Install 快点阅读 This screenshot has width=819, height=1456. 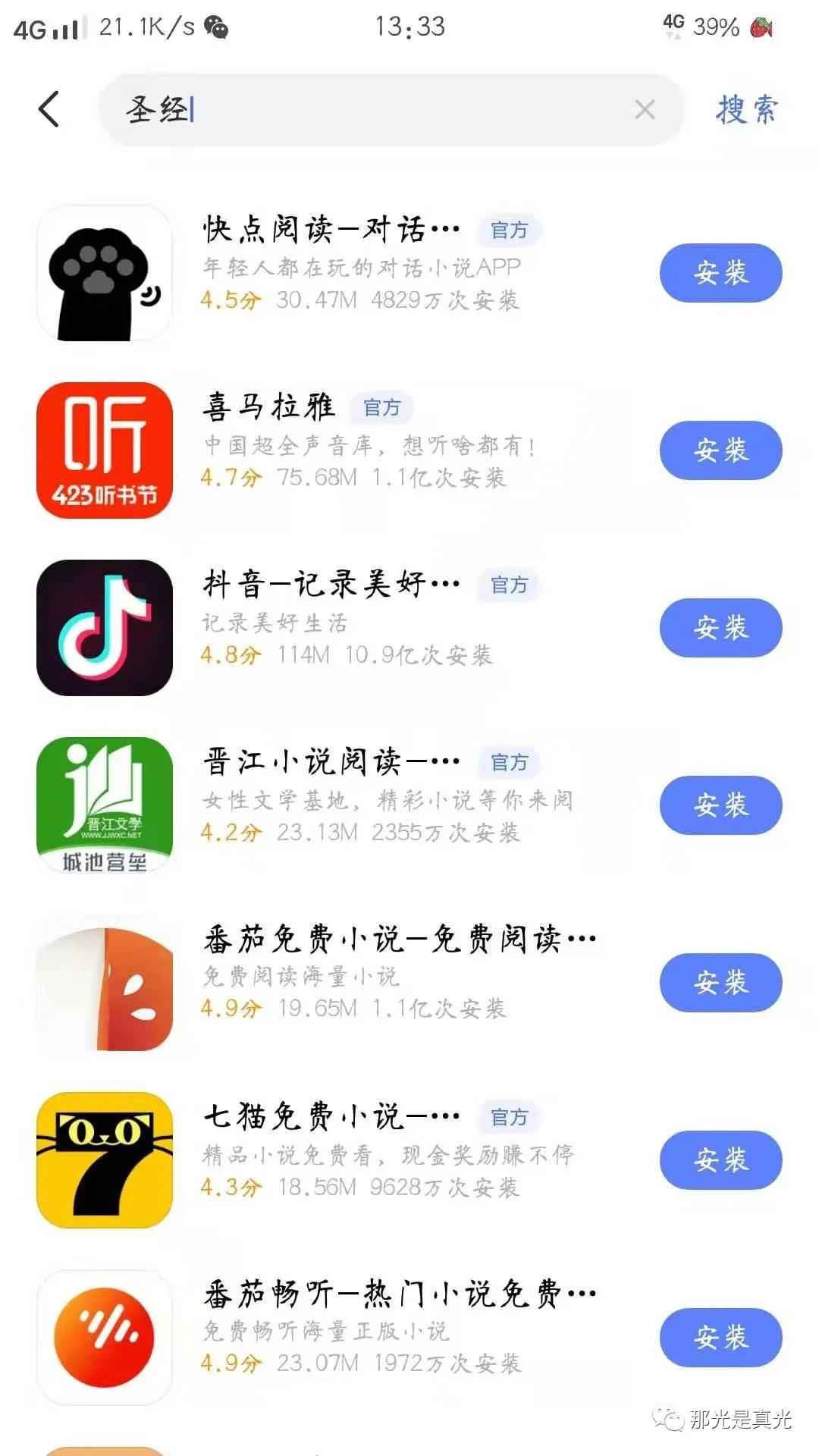click(x=720, y=273)
